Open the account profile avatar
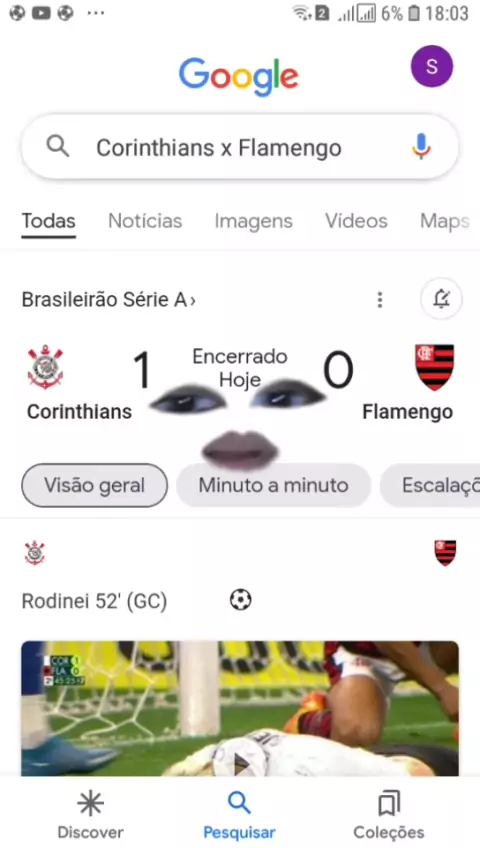Screen dimensions: 480x848 pos(432,67)
